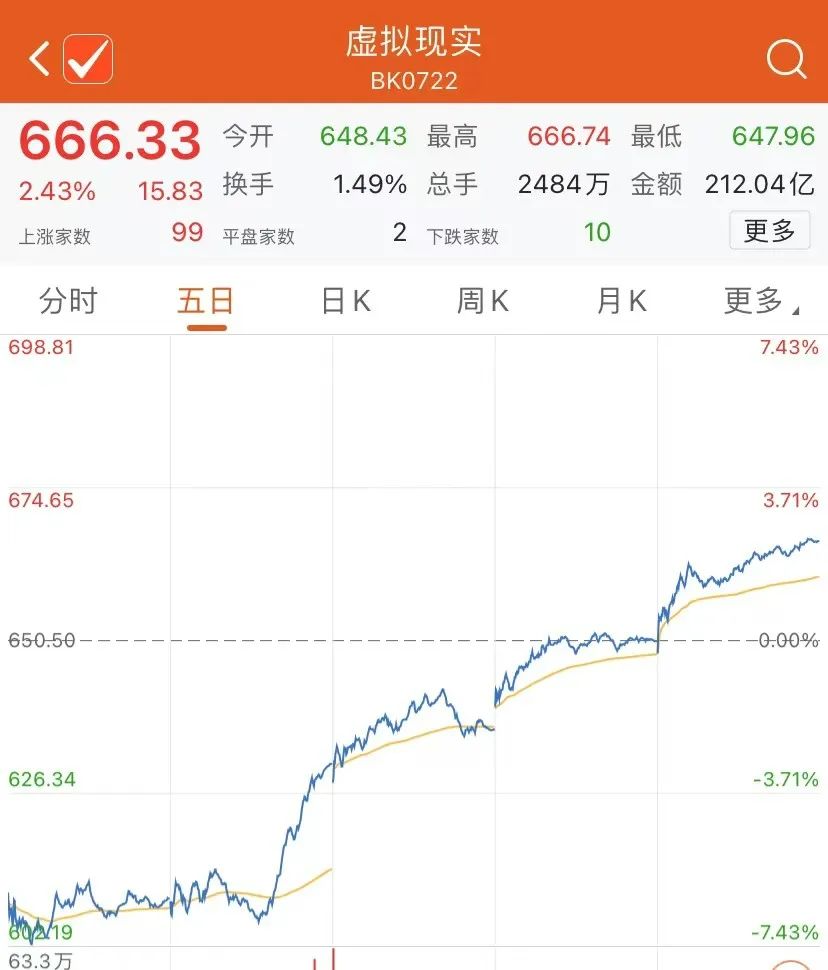Open the 月K chart tab

(621, 301)
